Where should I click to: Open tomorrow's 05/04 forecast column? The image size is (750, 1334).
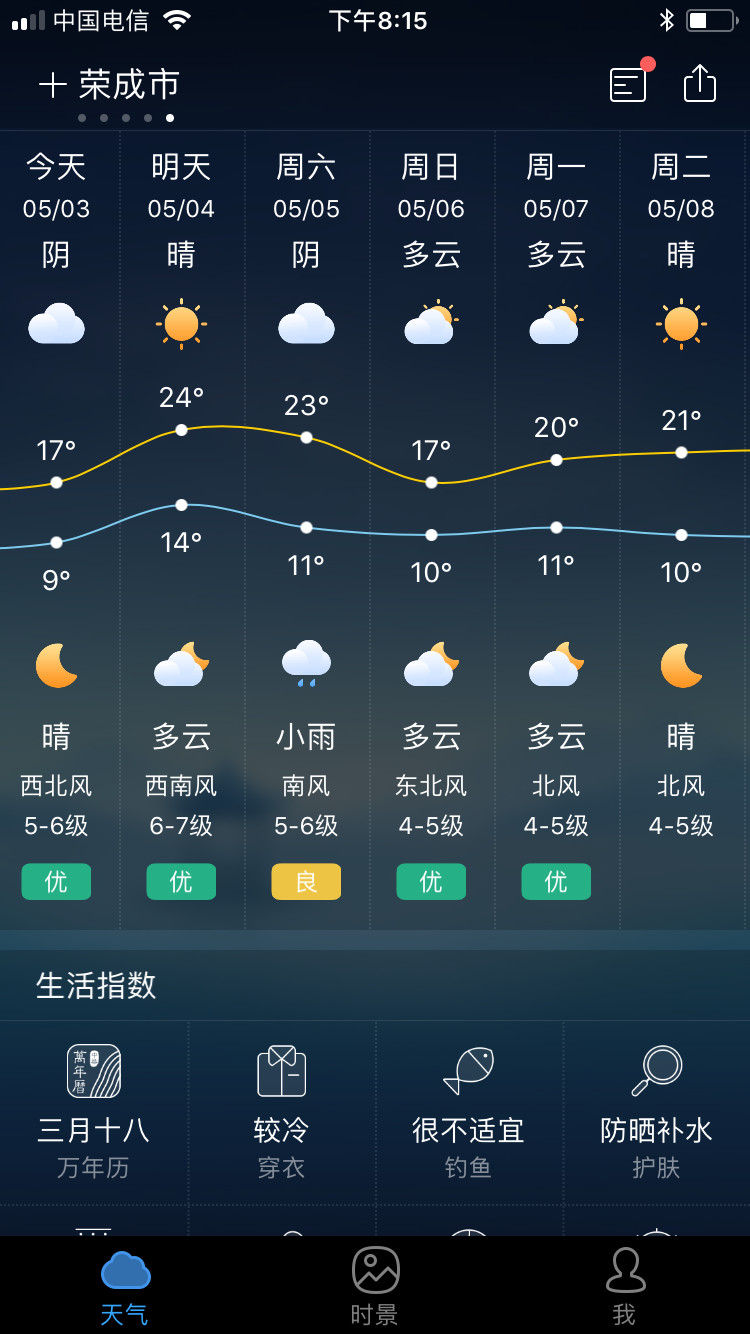point(181,500)
